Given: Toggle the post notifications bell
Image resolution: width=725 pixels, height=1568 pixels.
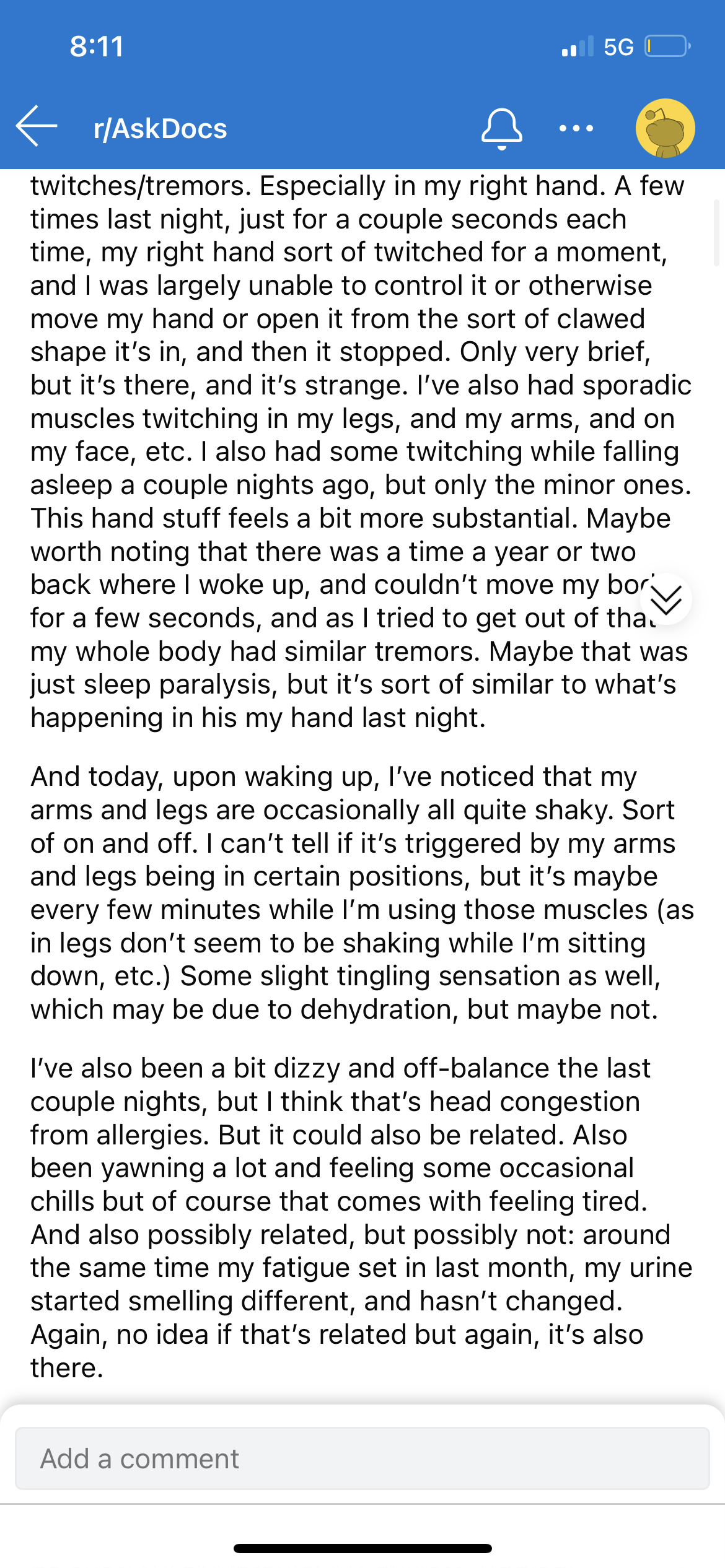Looking at the screenshot, I should [501, 129].
